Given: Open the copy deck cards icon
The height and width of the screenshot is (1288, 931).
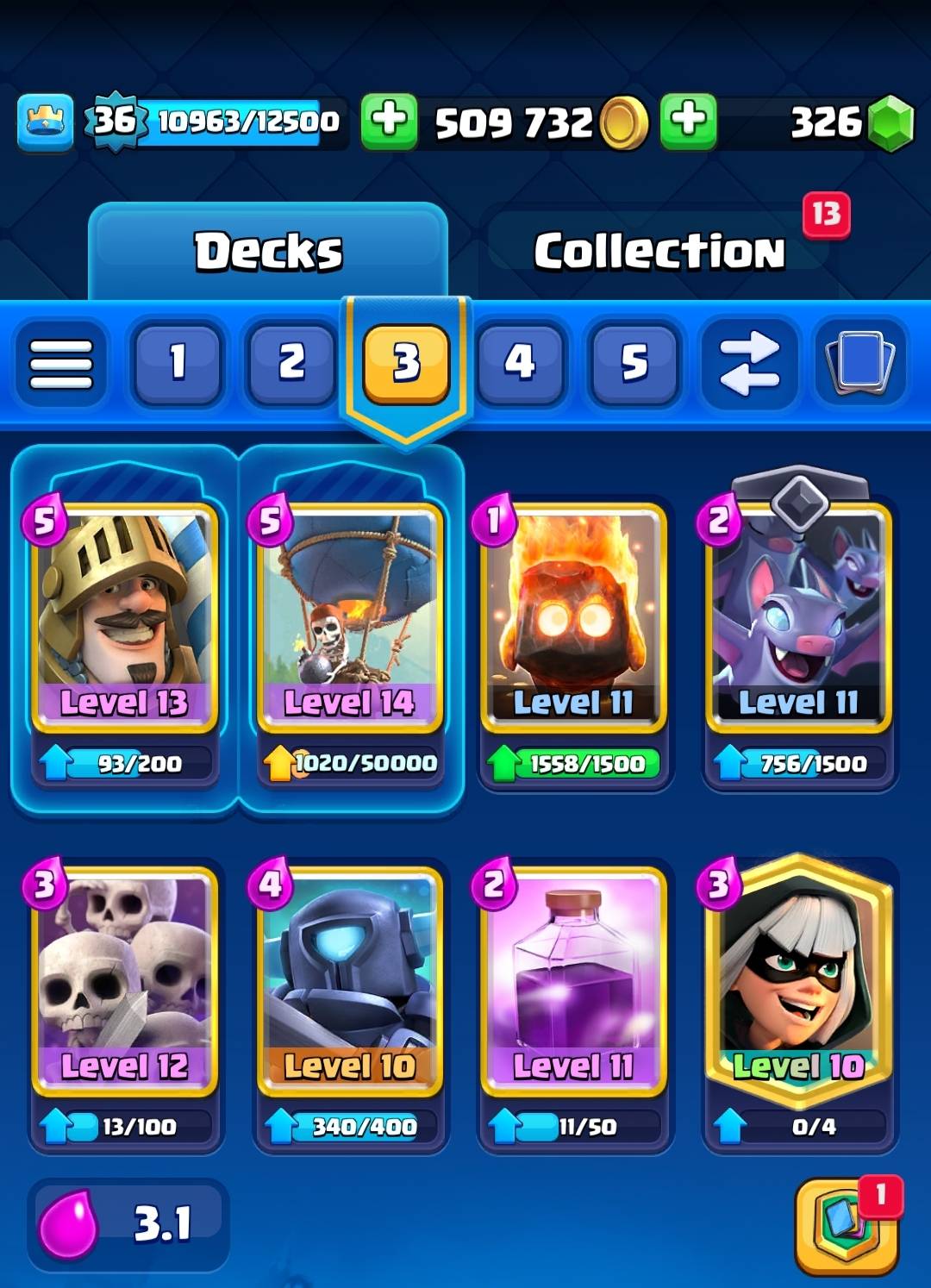Looking at the screenshot, I should click(x=859, y=363).
